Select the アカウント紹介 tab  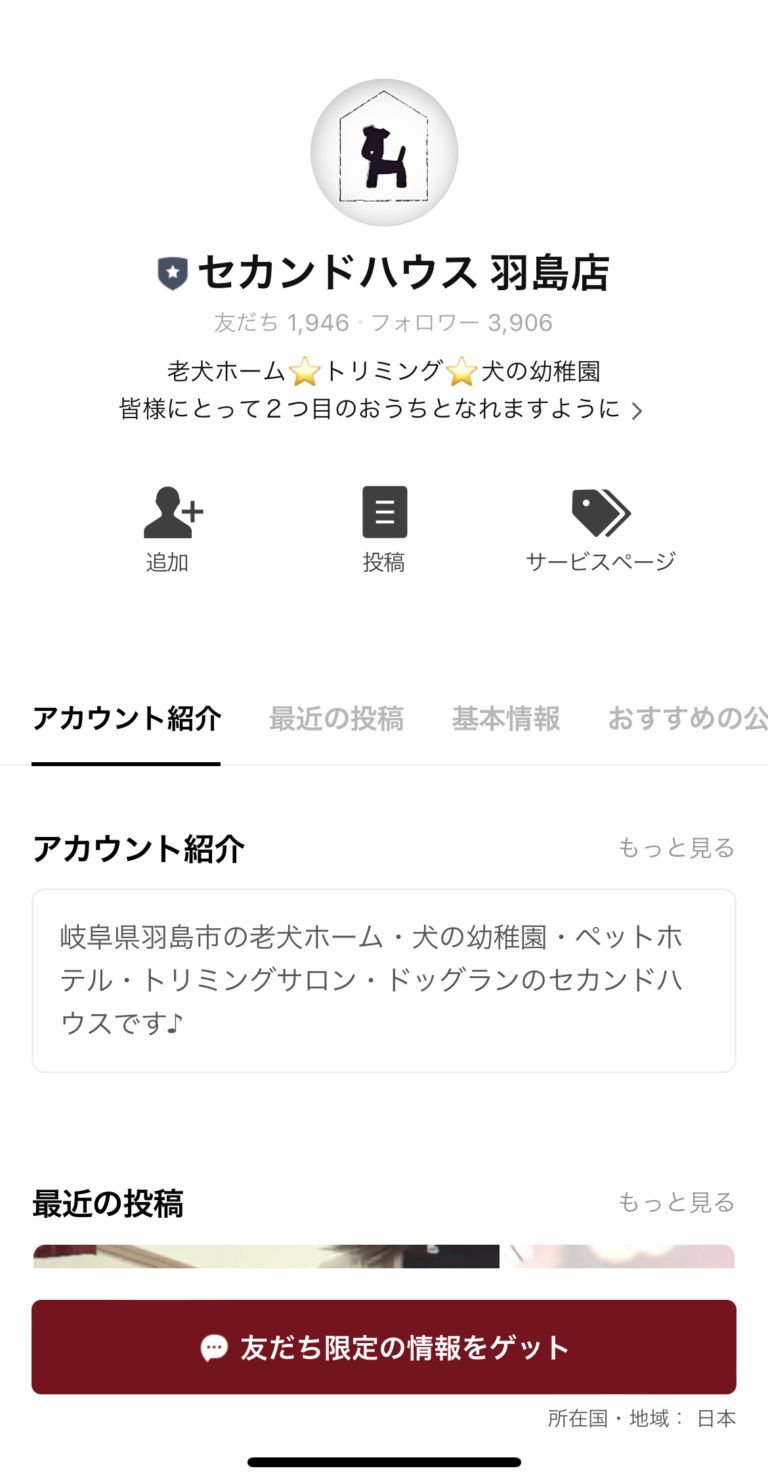point(125,719)
